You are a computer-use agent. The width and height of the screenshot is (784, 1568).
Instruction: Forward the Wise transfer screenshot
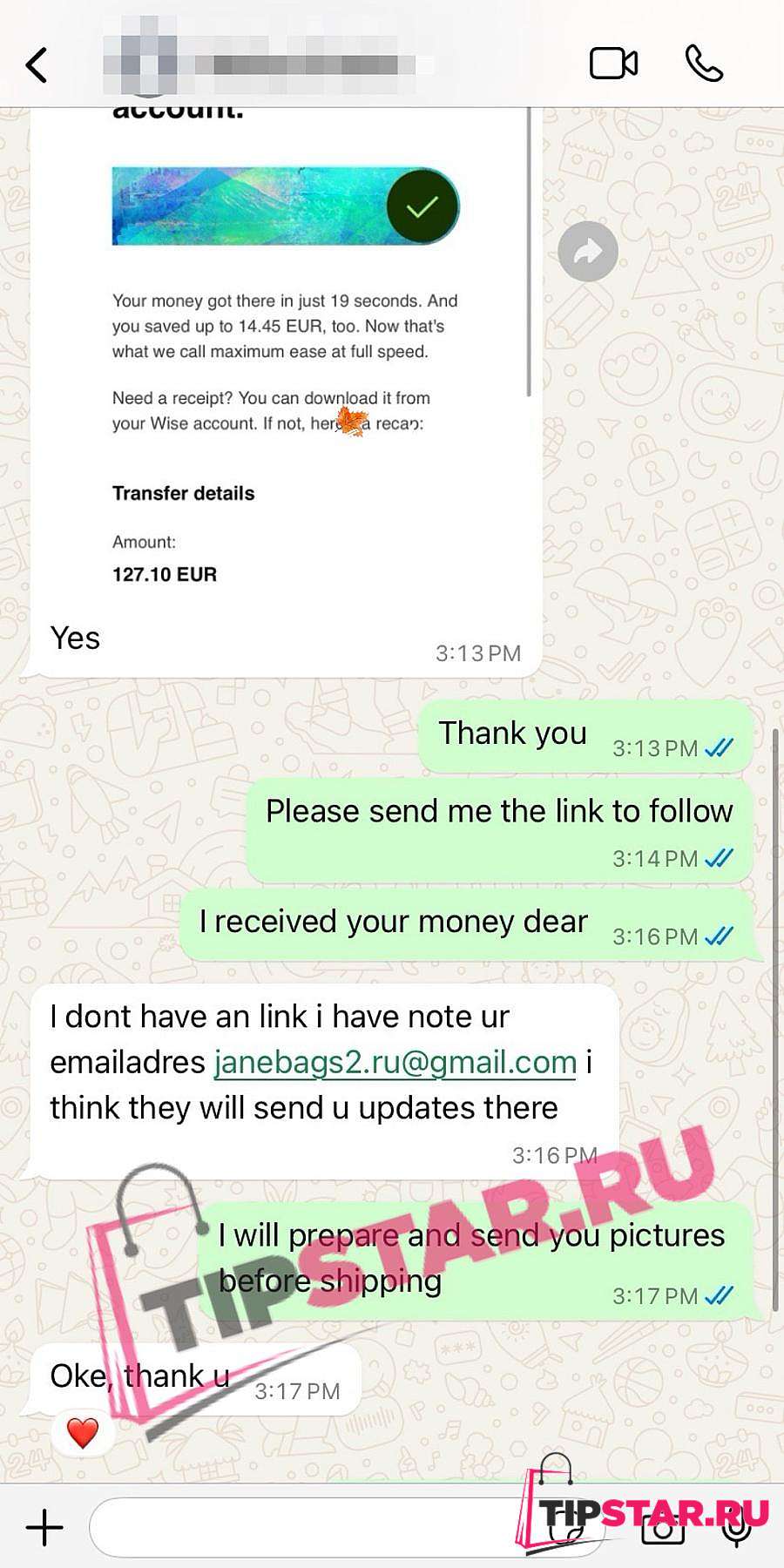point(588,252)
